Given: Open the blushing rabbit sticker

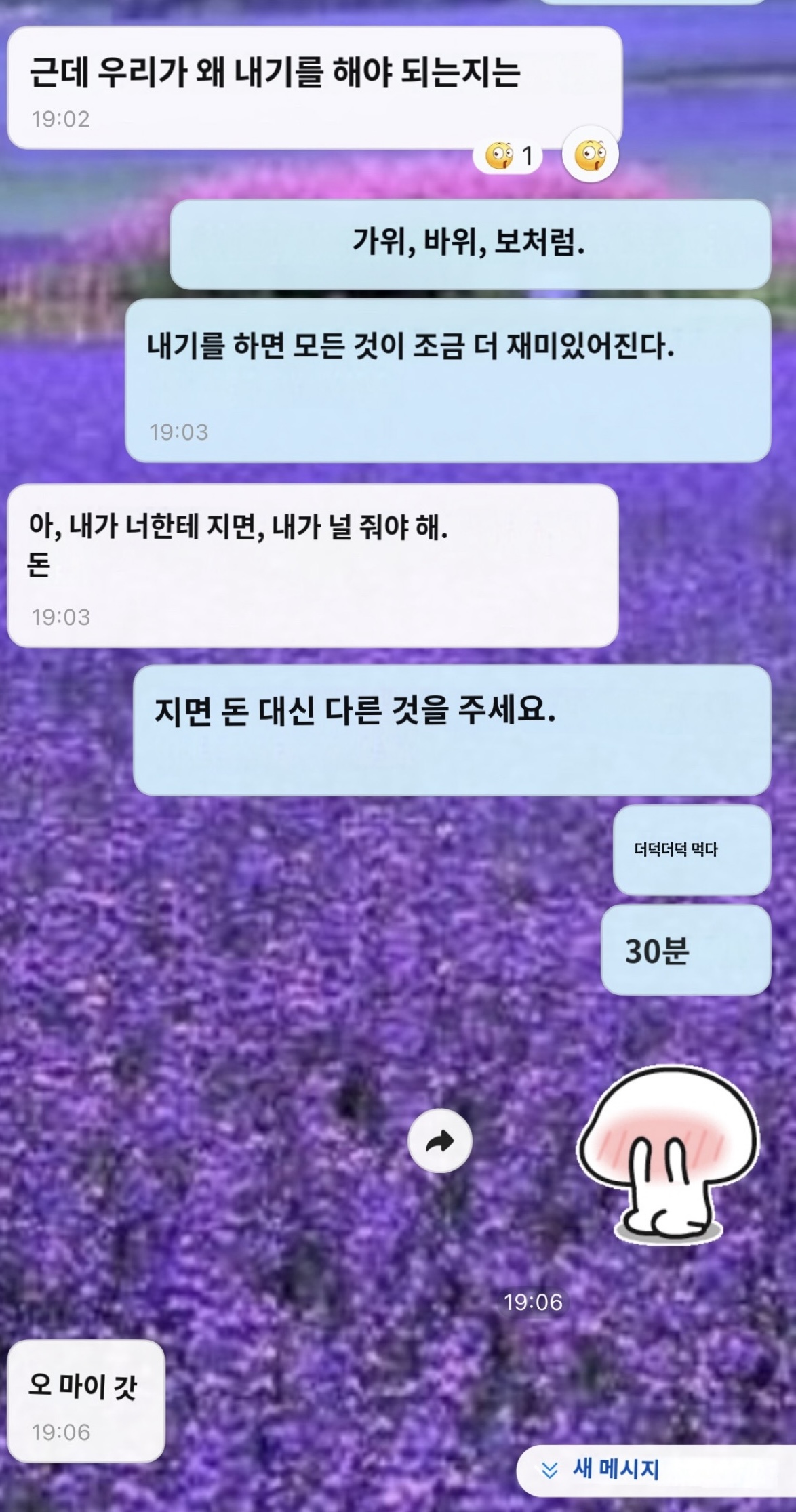Looking at the screenshot, I should (x=668, y=1155).
